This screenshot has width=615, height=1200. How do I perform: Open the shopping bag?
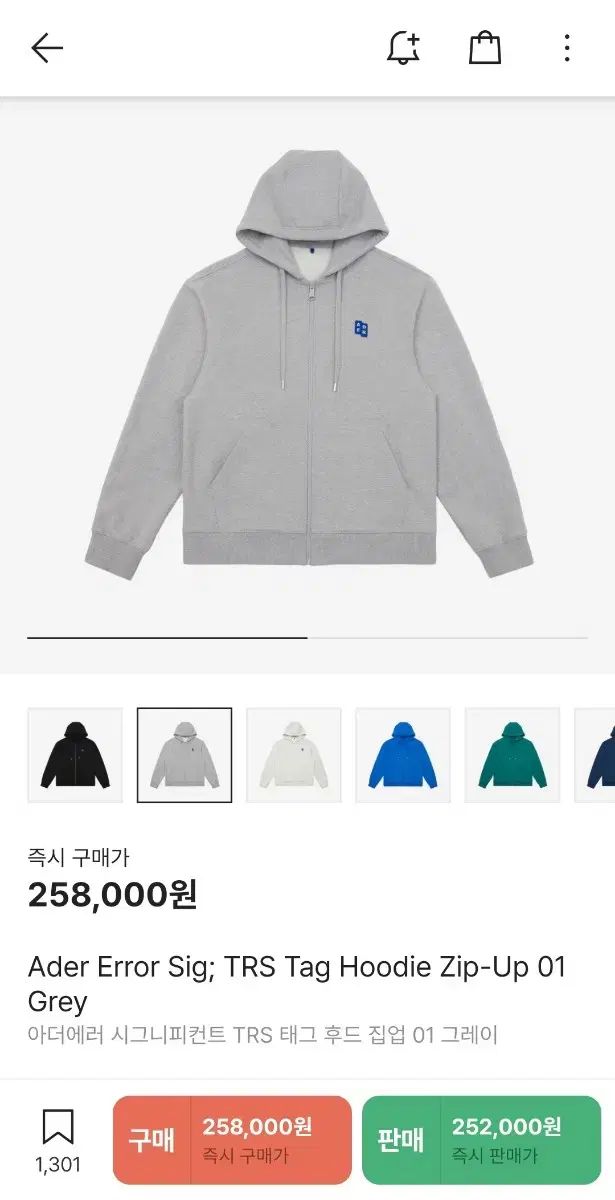click(x=485, y=48)
